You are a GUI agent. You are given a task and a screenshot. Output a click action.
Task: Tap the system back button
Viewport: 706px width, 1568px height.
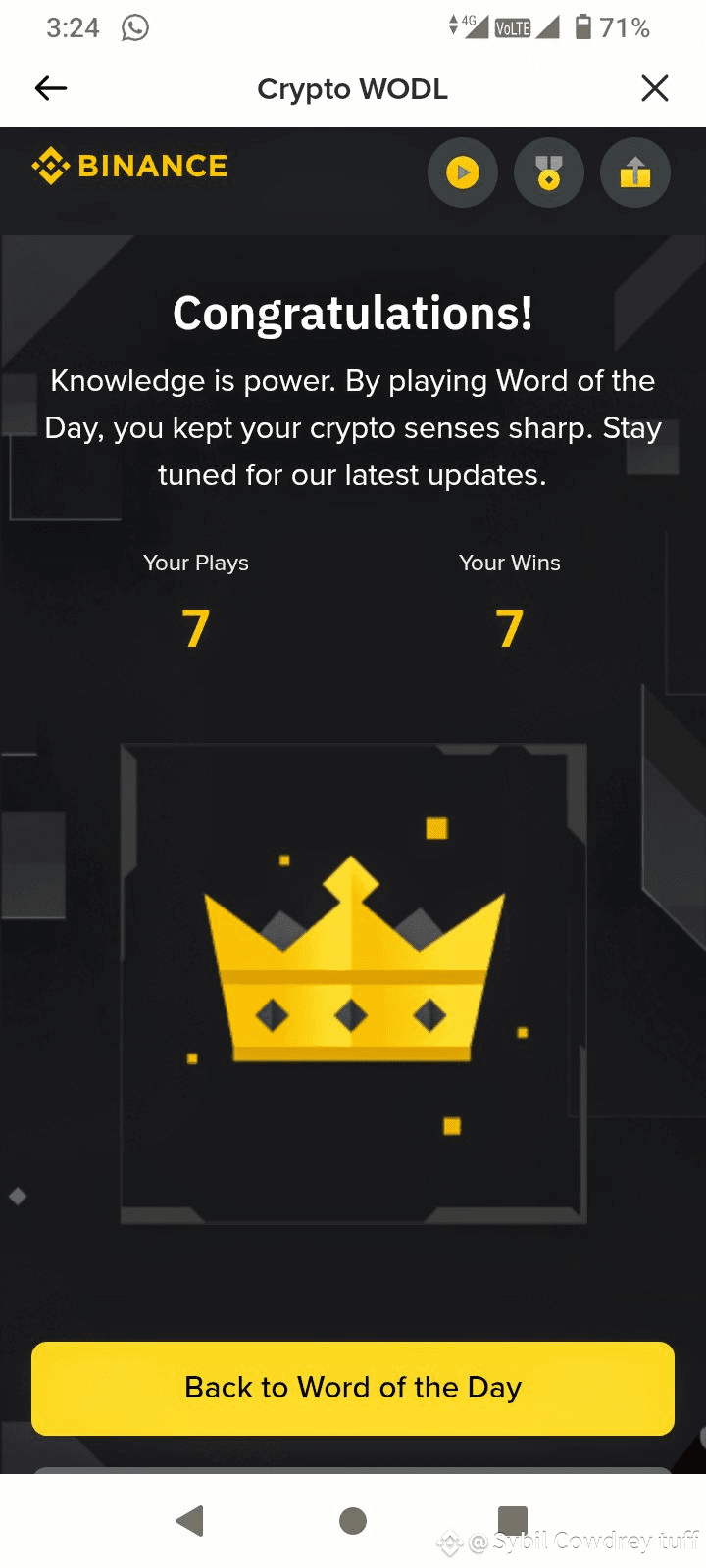pyautogui.click(x=190, y=1520)
